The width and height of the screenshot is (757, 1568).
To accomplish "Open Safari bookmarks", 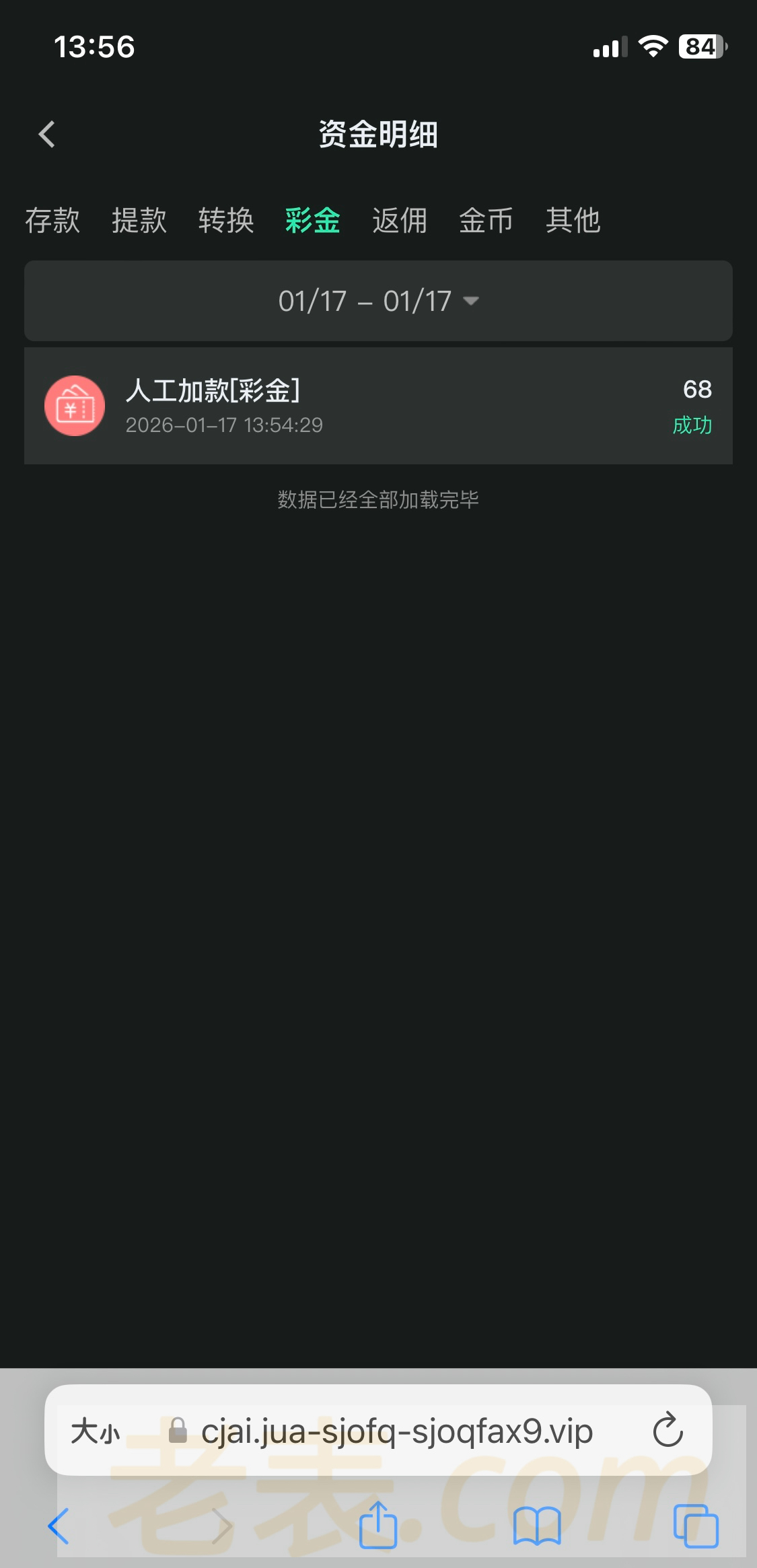I will pos(536,1526).
